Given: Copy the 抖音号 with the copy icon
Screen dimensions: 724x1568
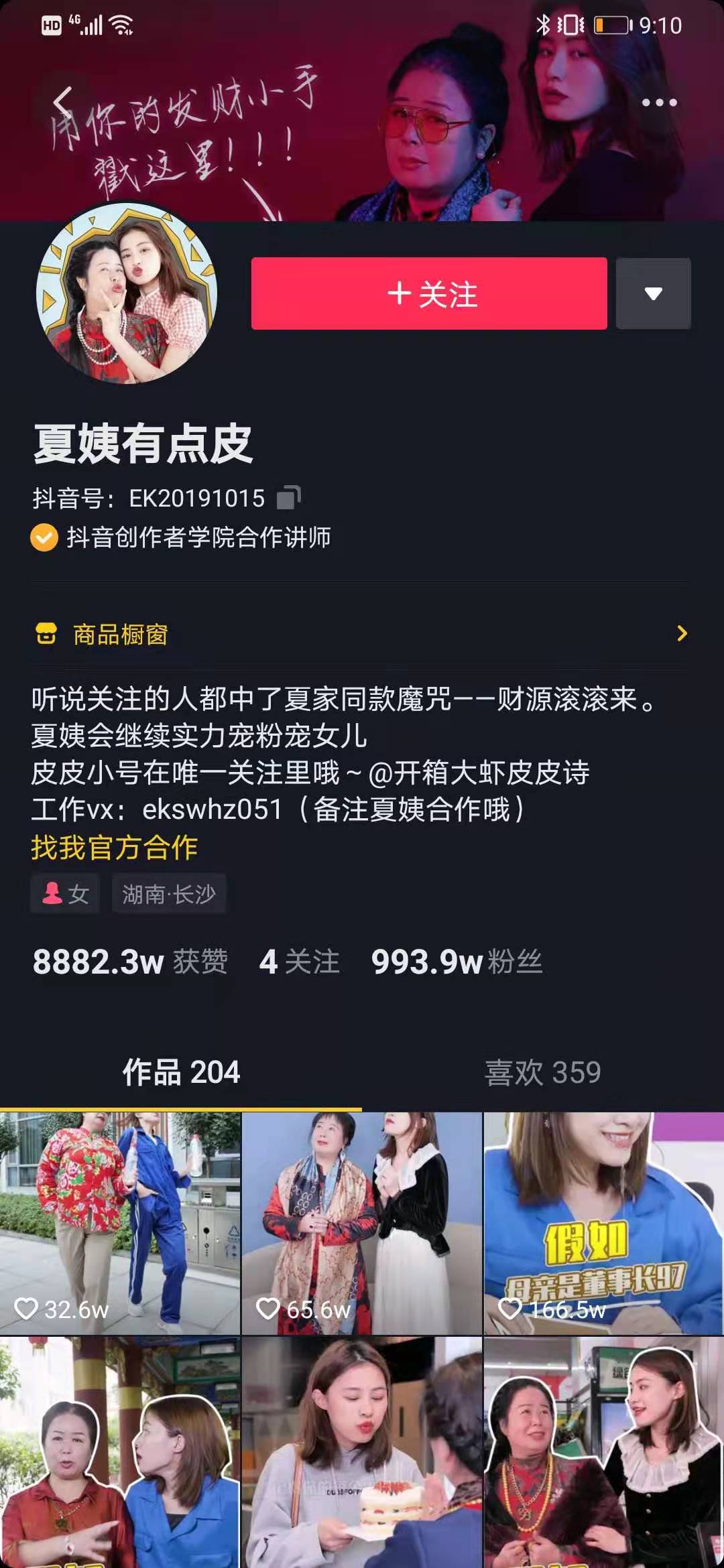Looking at the screenshot, I should pos(289,497).
